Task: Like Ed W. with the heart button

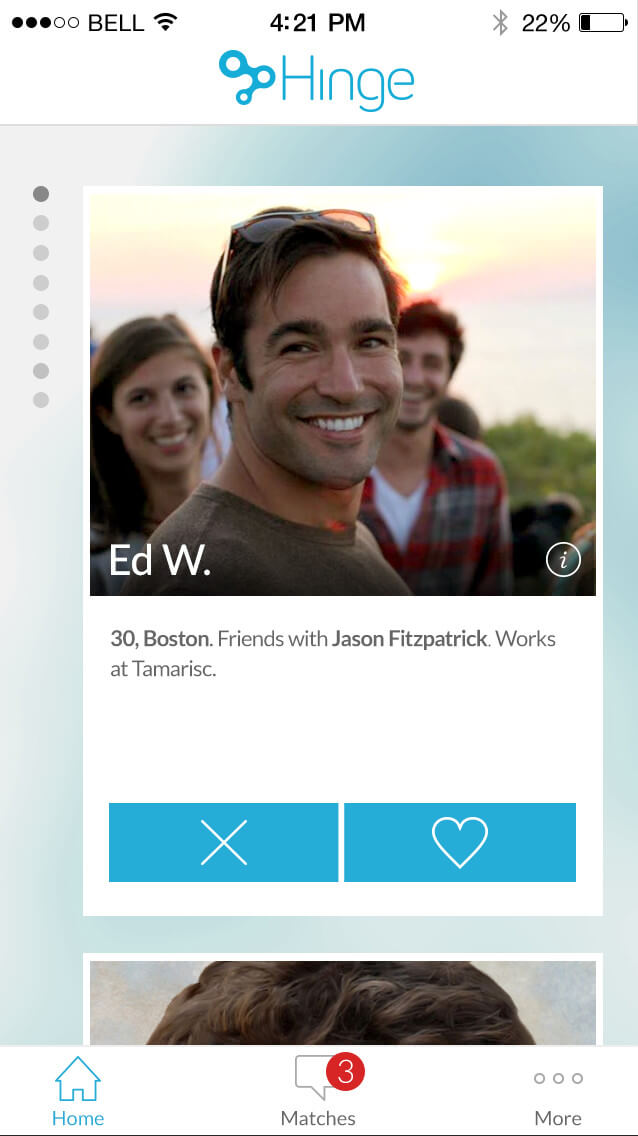Action: [460, 842]
